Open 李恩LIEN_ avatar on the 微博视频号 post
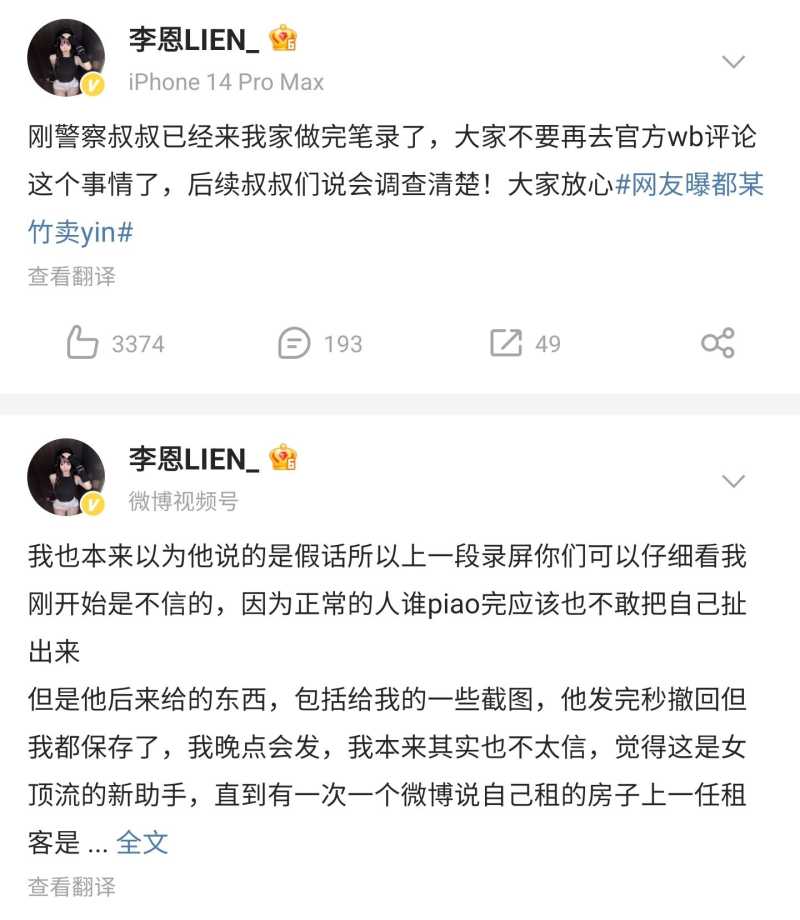The width and height of the screenshot is (800, 920). (x=66, y=478)
